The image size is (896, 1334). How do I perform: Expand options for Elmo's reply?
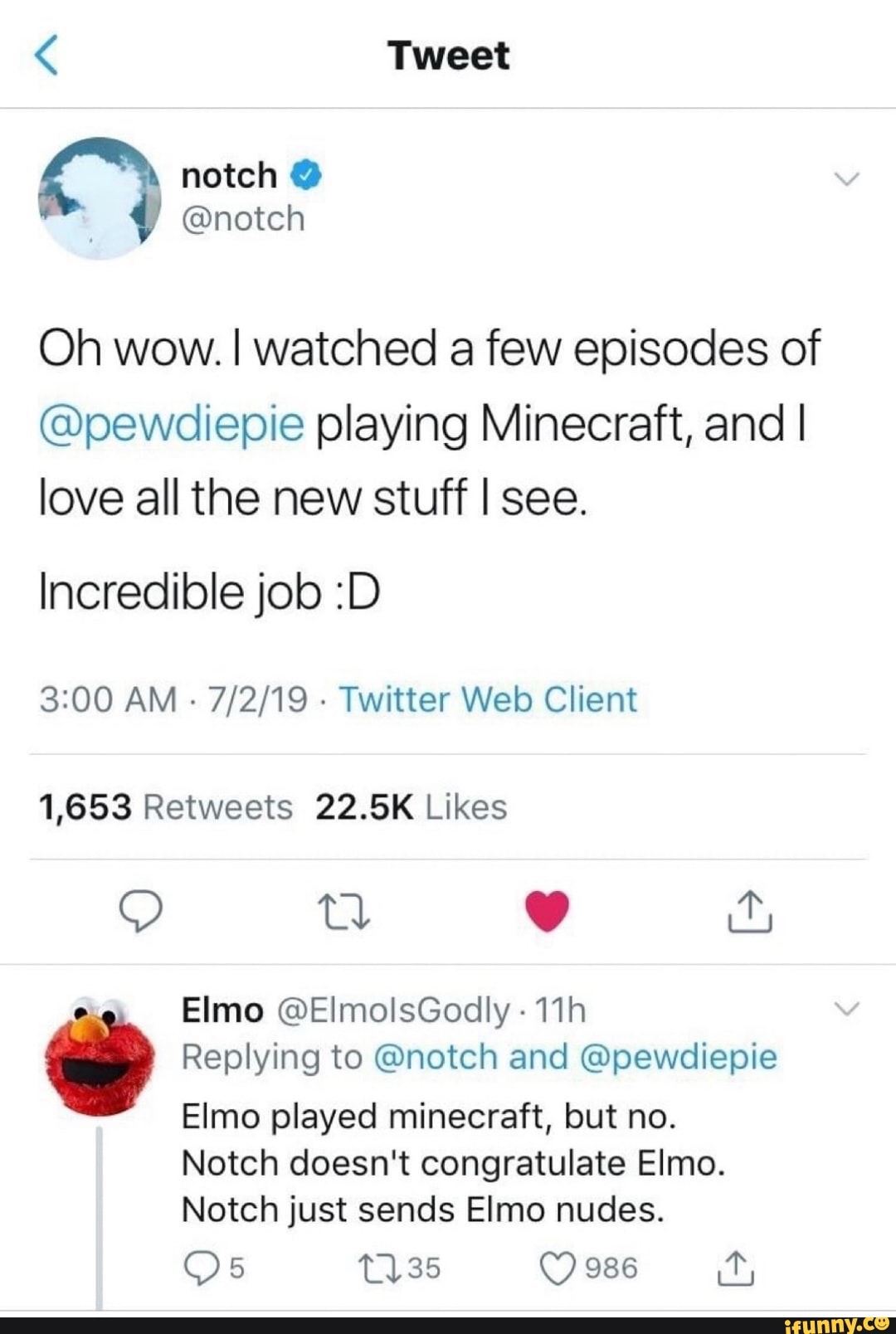coord(848,1009)
